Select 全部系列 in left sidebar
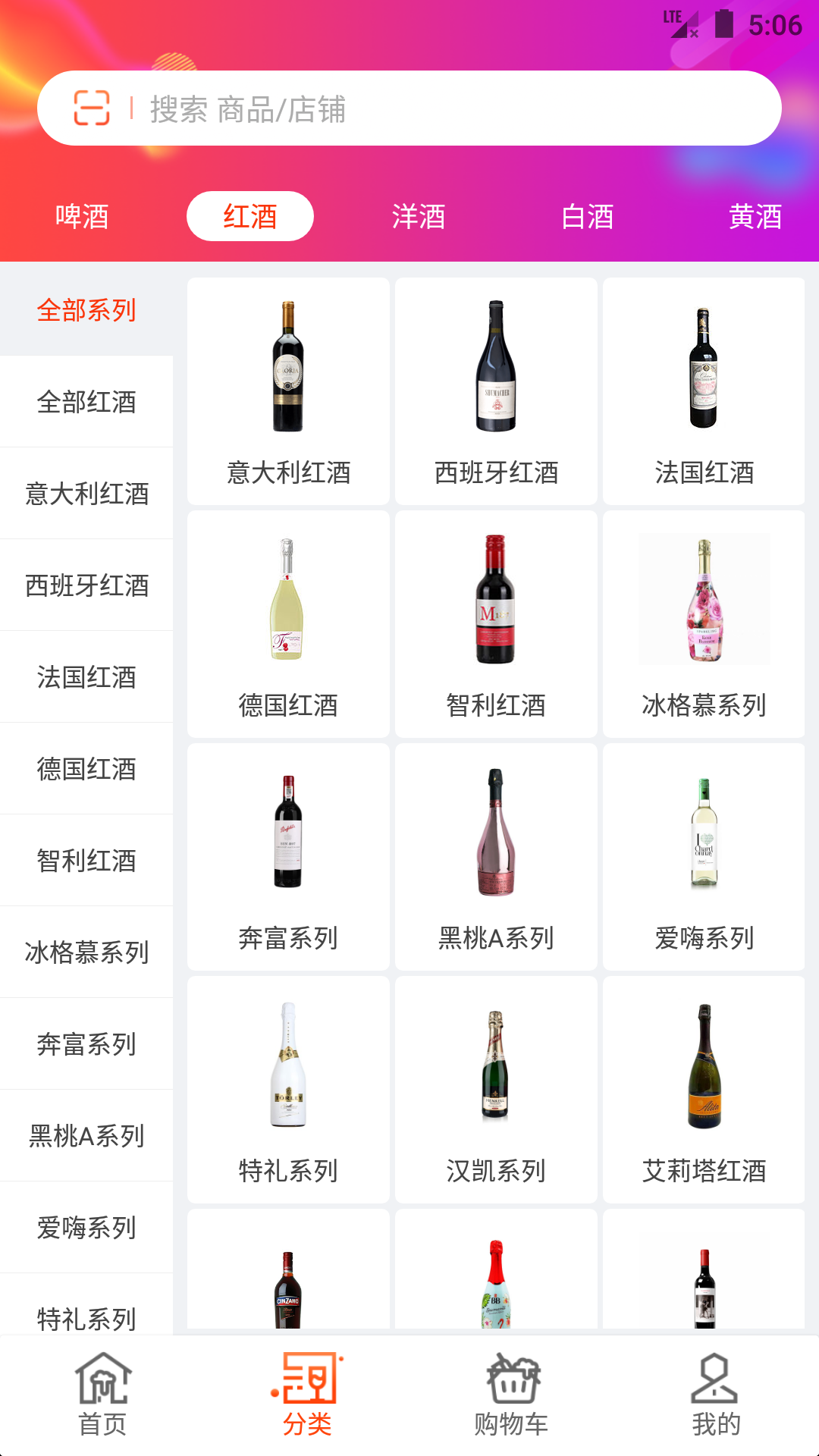The image size is (819, 1456). [86, 310]
